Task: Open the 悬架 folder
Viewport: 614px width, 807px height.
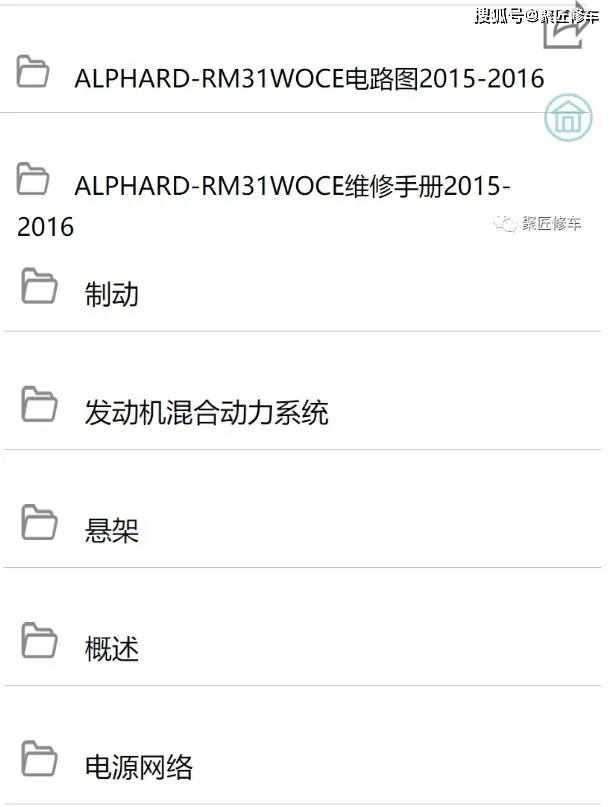Action: click(x=112, y=530)
